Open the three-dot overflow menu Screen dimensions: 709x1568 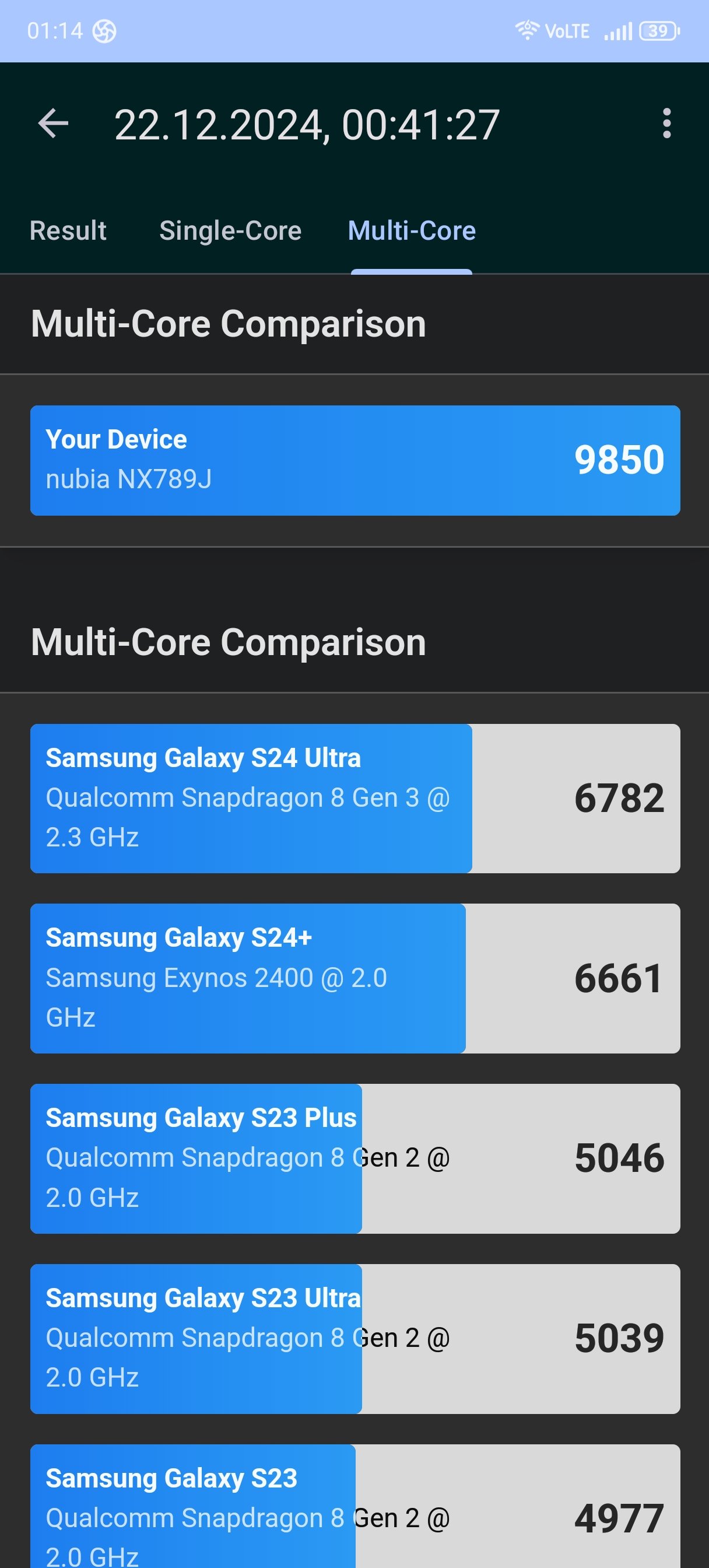666,124
